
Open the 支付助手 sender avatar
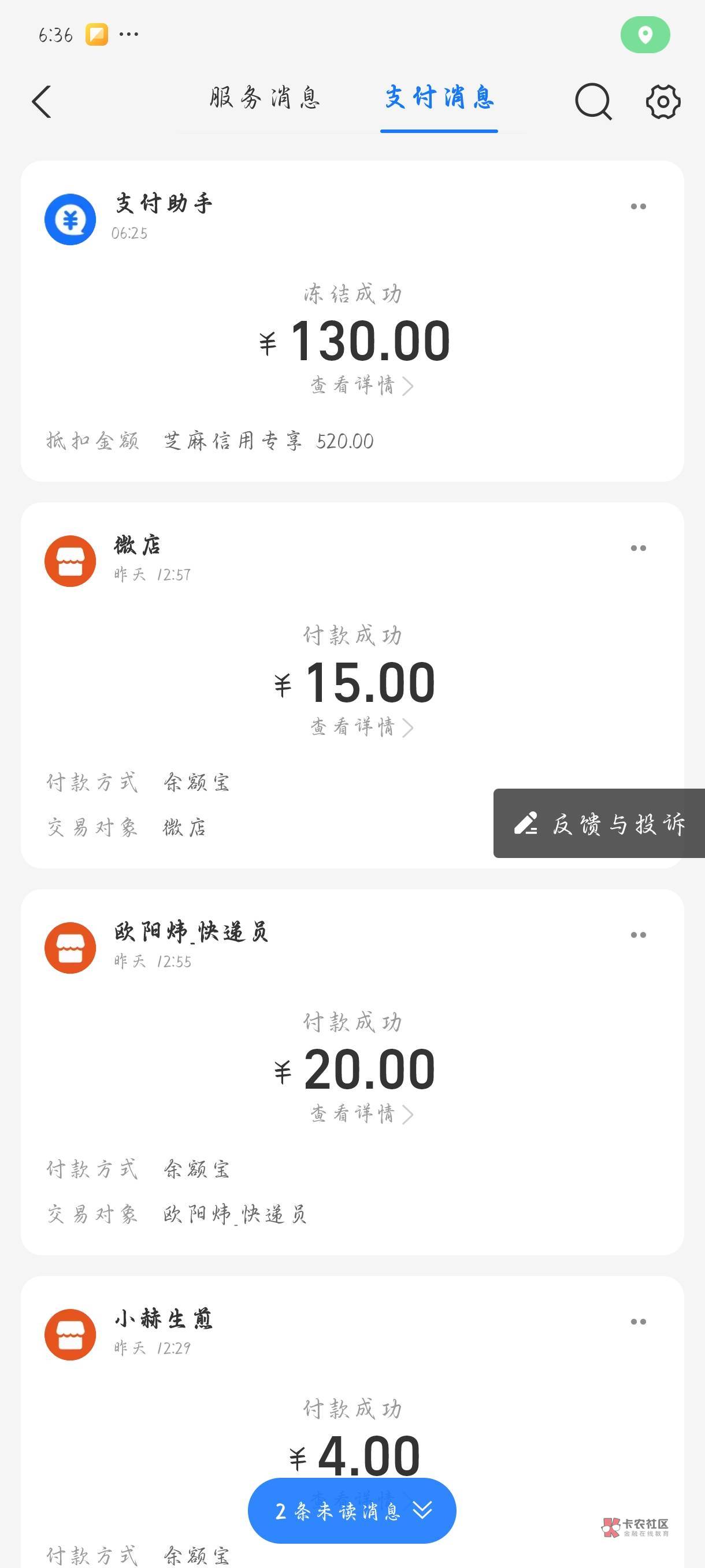pos(70,219)
